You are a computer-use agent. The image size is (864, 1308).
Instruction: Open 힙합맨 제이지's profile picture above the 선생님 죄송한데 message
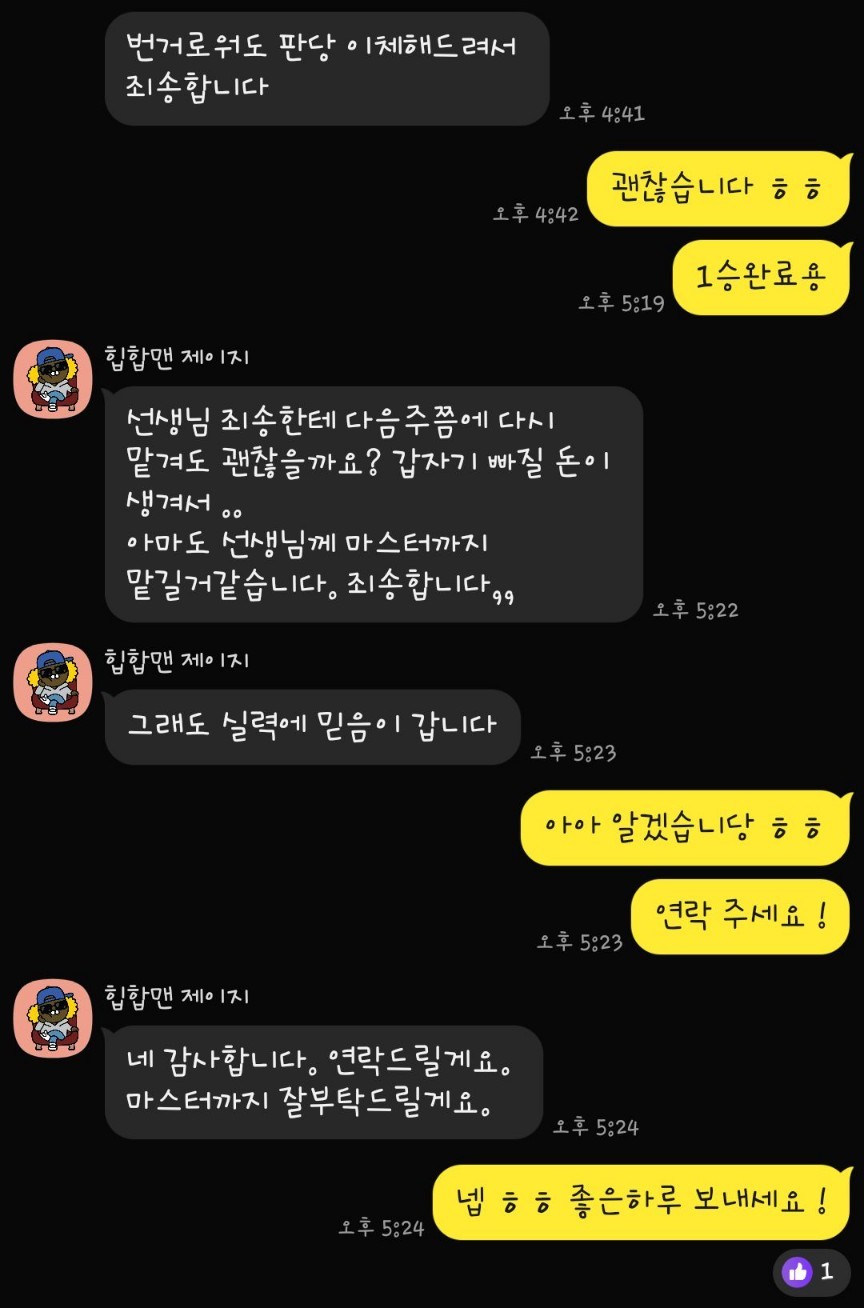[x=52, y=379]
